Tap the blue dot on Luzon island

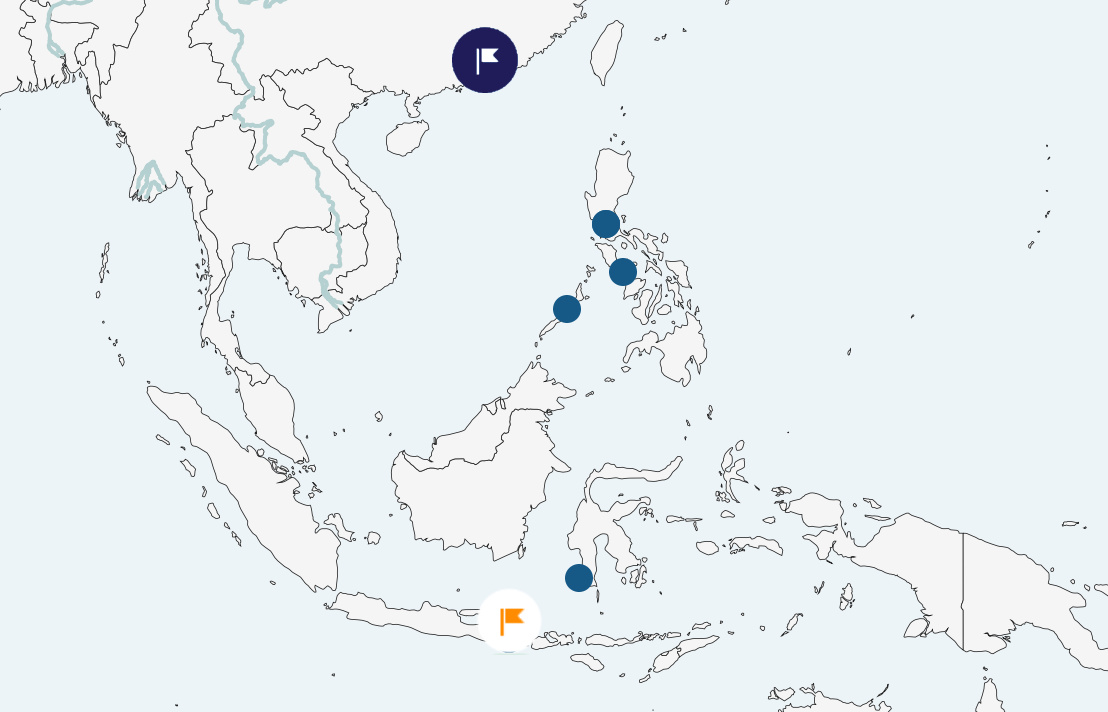(605, 224)
